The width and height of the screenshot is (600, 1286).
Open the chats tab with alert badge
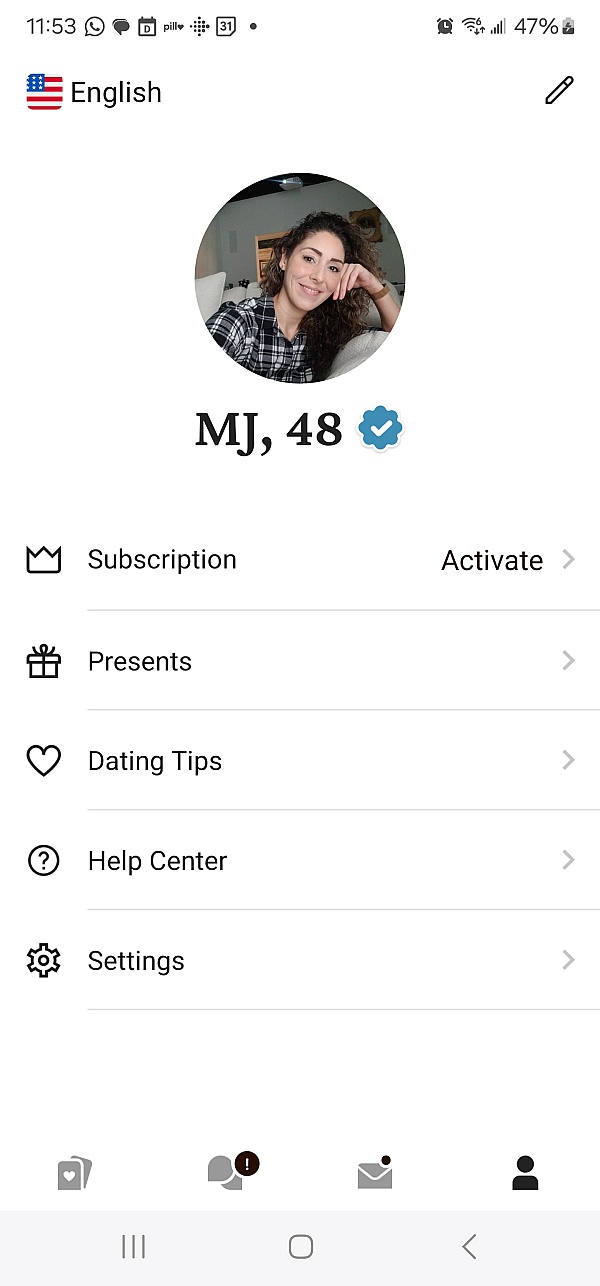pyautogui.click(x=227, y=1171)
